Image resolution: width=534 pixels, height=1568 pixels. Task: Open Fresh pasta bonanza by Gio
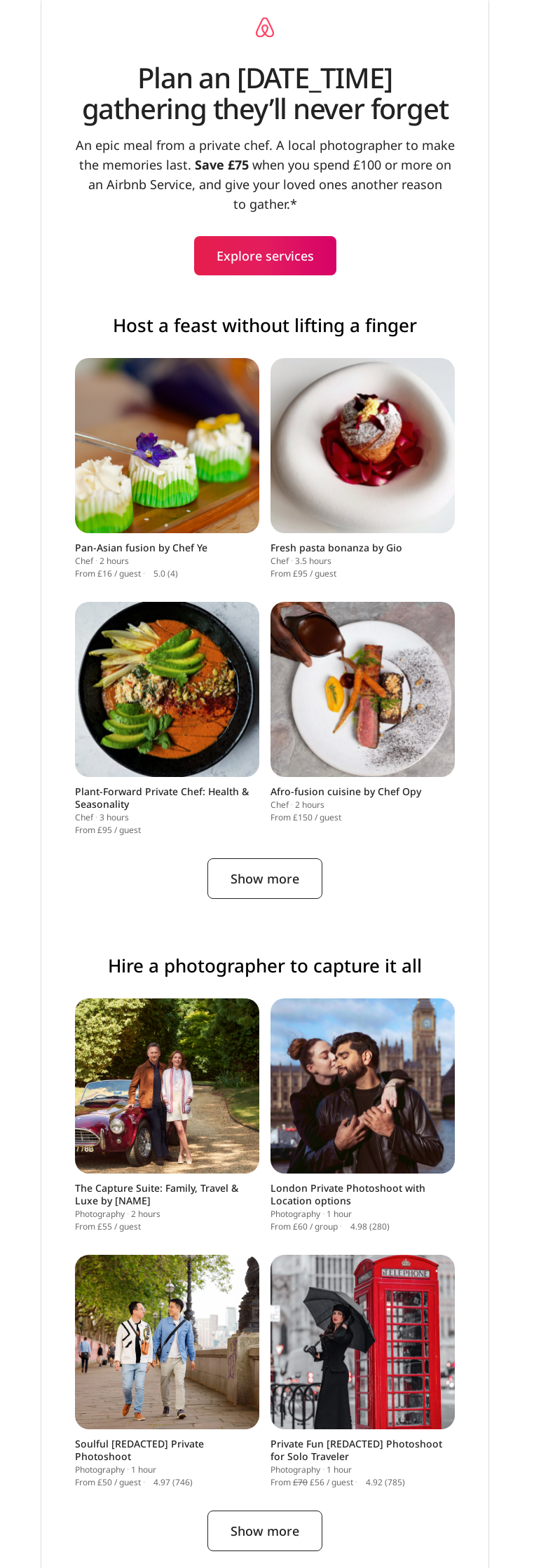click(362, 446)
